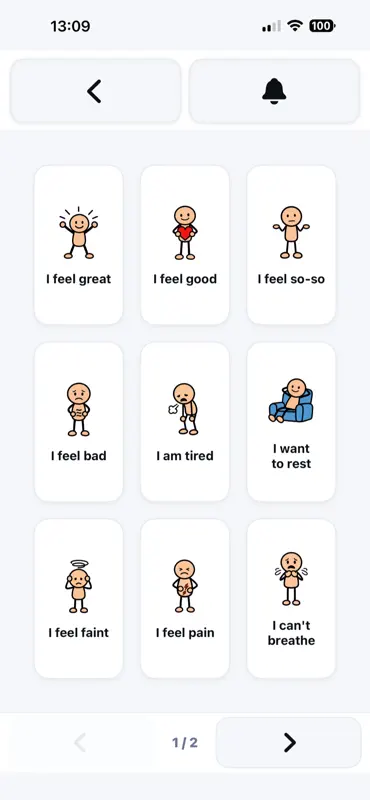The height and width of the screenshot is (800, 370).
Task: Go back using the top arrow button
Action: [x=96, y=91]
